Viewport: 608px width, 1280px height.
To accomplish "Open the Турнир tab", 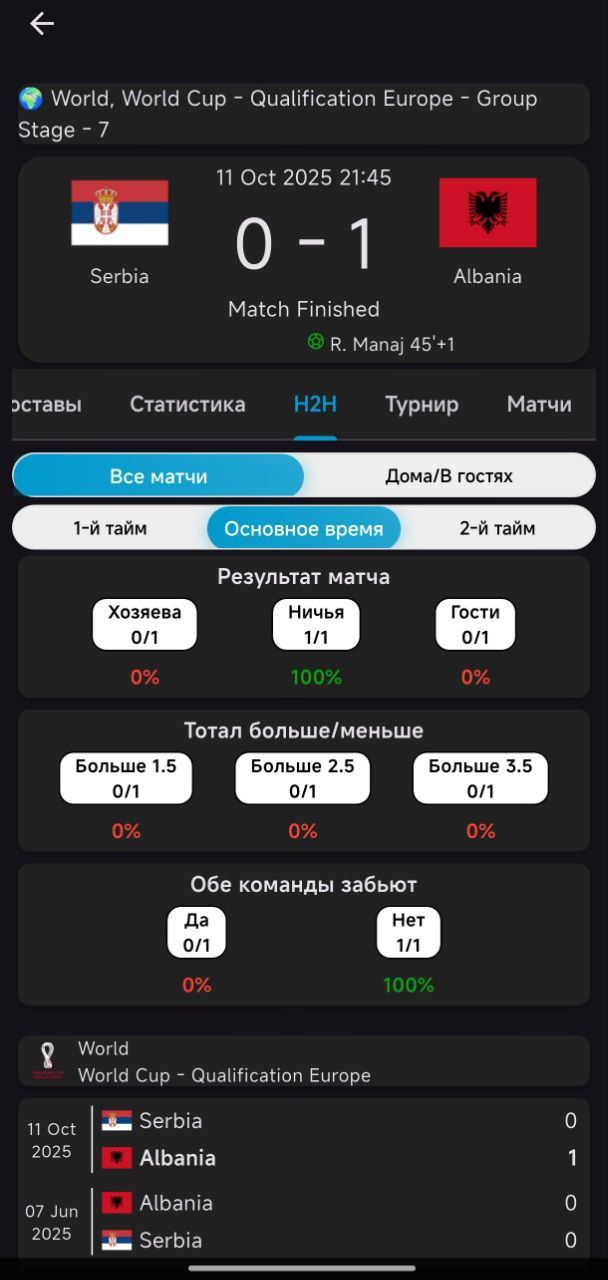I will pos(421,404).
